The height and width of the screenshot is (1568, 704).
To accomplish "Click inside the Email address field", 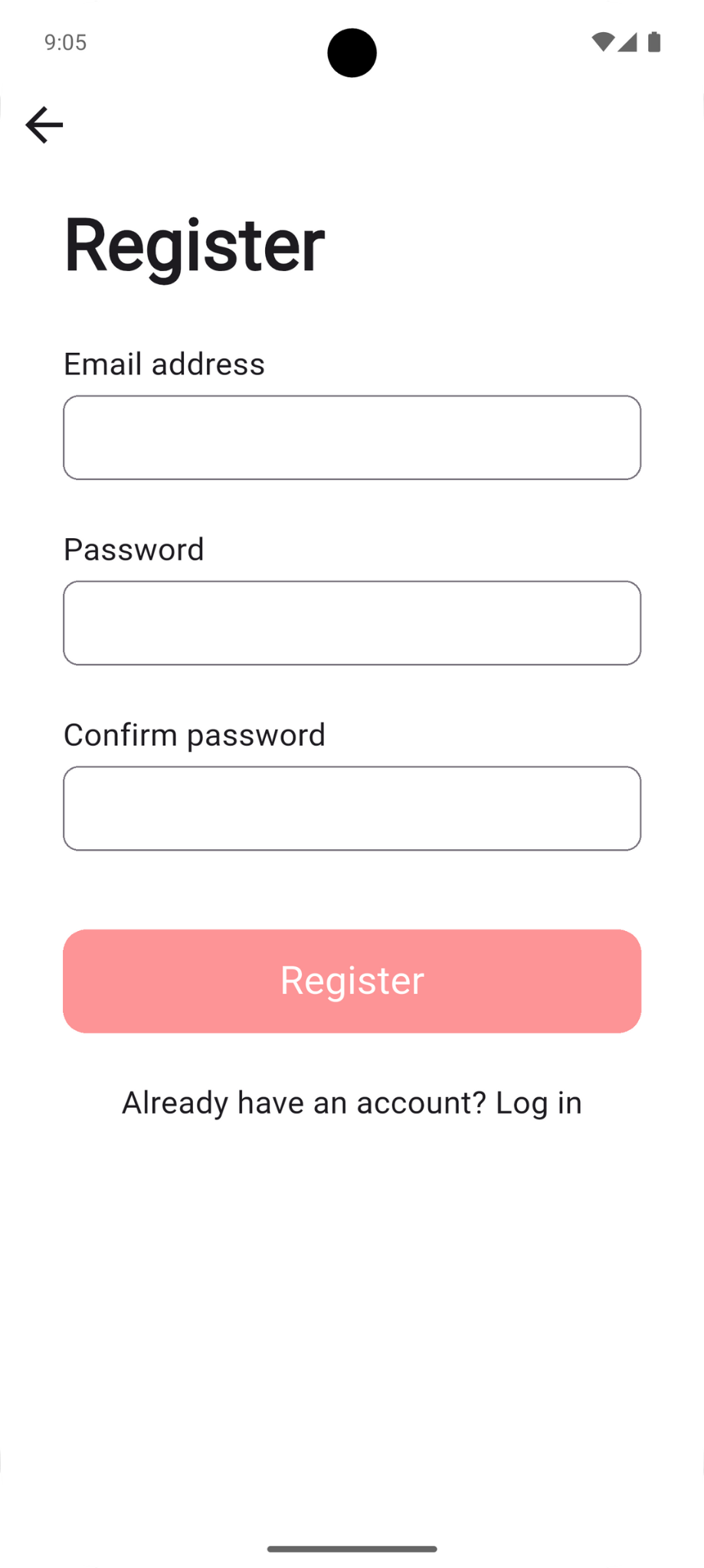I will [352, 437].
